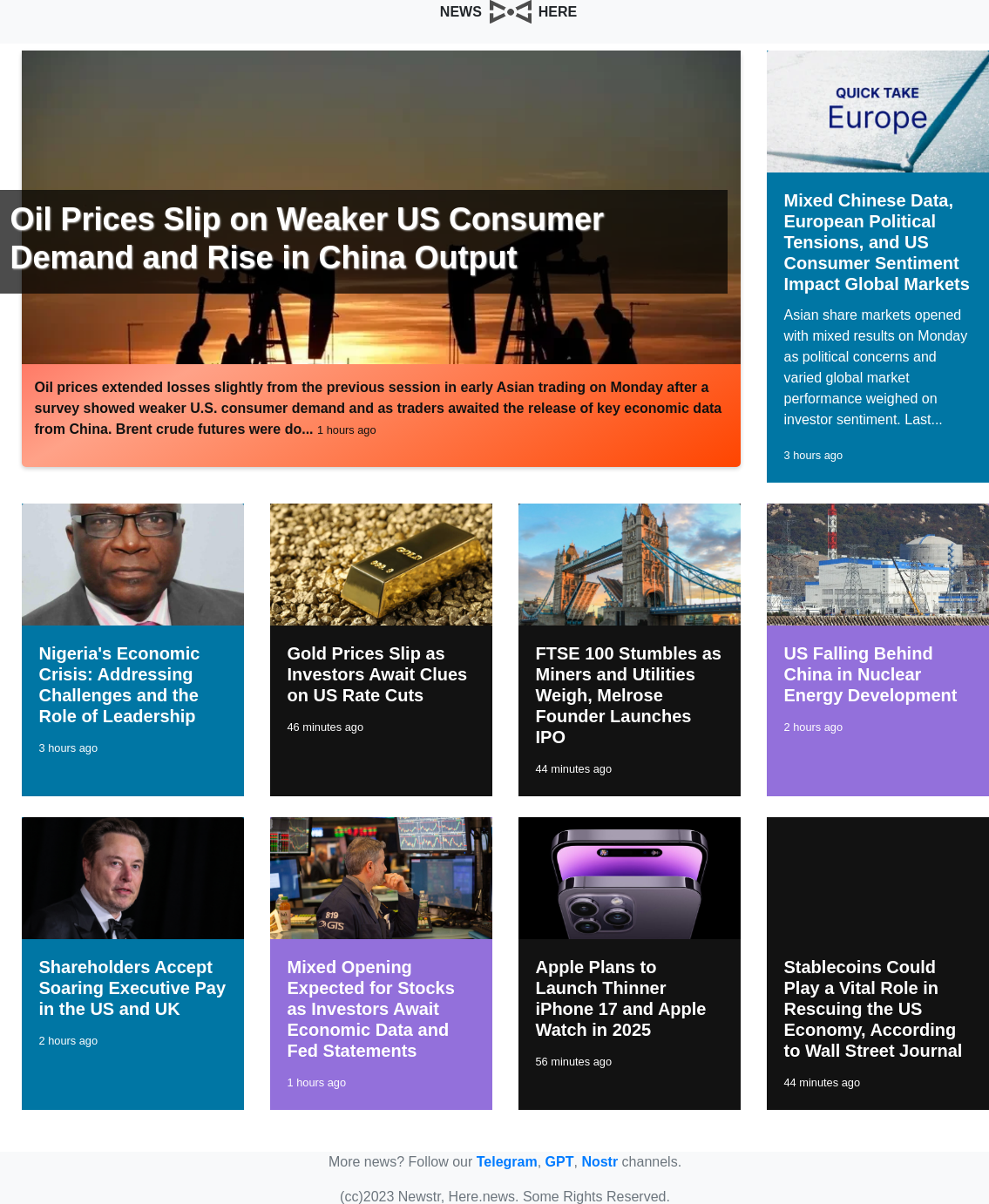Open Mixed Opening Expected for Stocks article
Screen dimensions: 989x1204
(x=370, y=1009)
